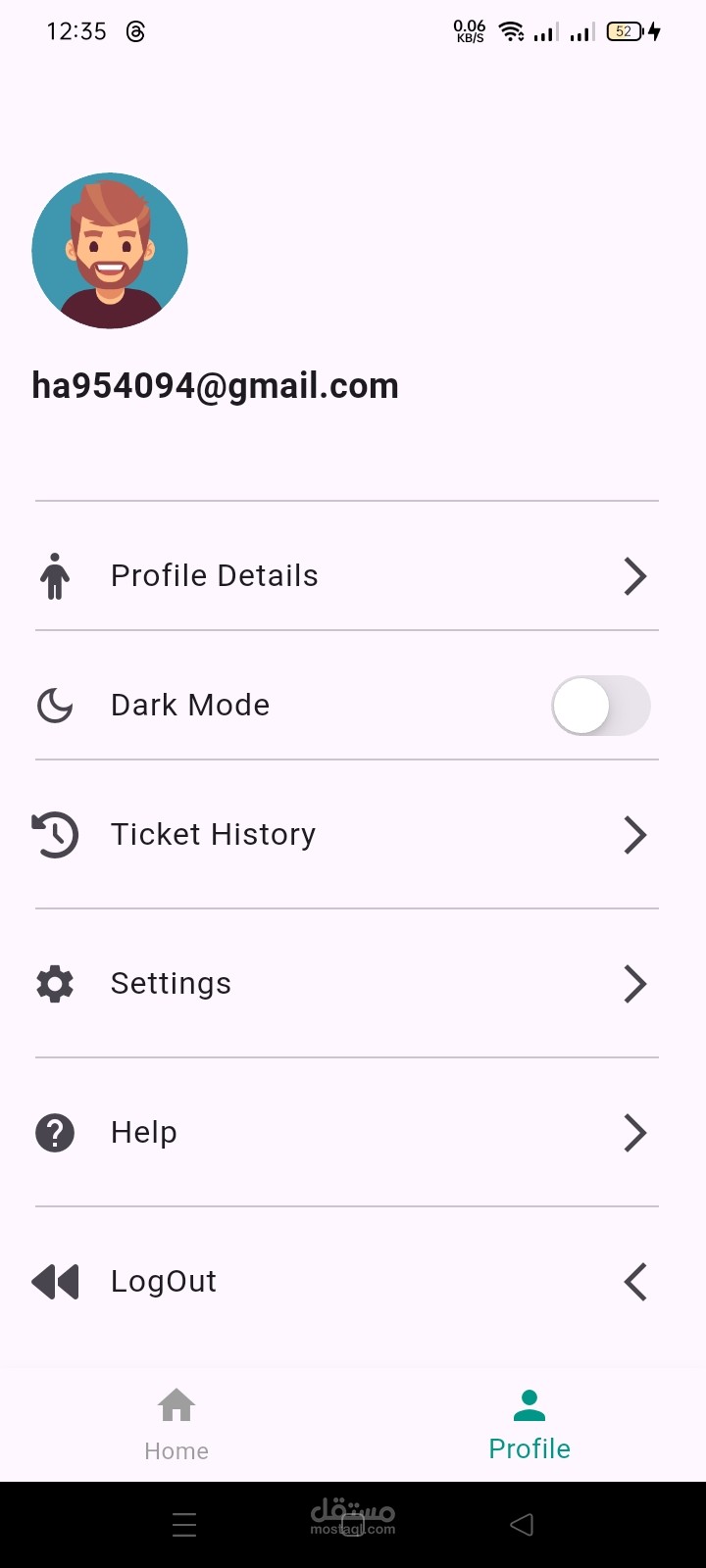This screenshot has width=706, height=1568.
Task: Toggle the Dark Mode switch
Action: 600,706
